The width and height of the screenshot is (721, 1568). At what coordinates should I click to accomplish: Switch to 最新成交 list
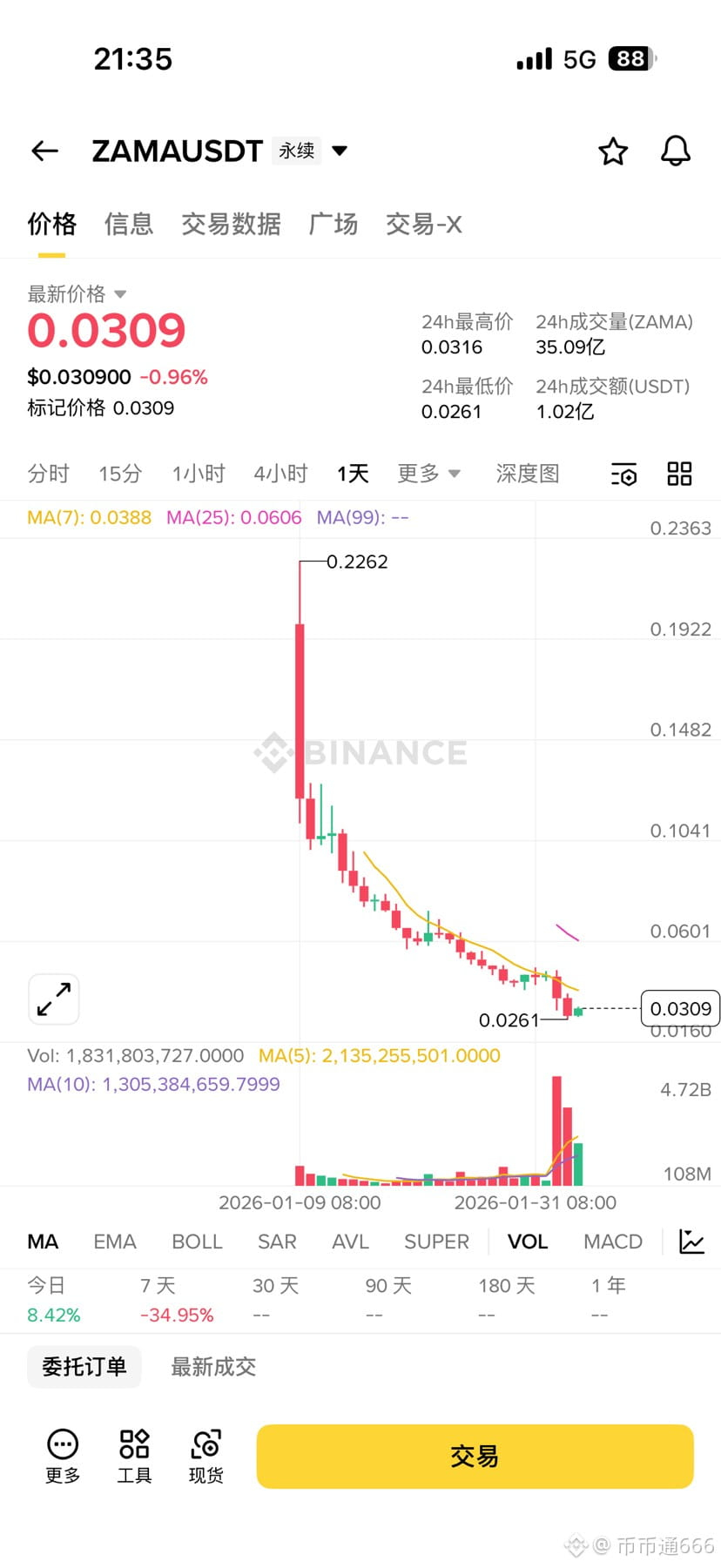point(213,1367)
